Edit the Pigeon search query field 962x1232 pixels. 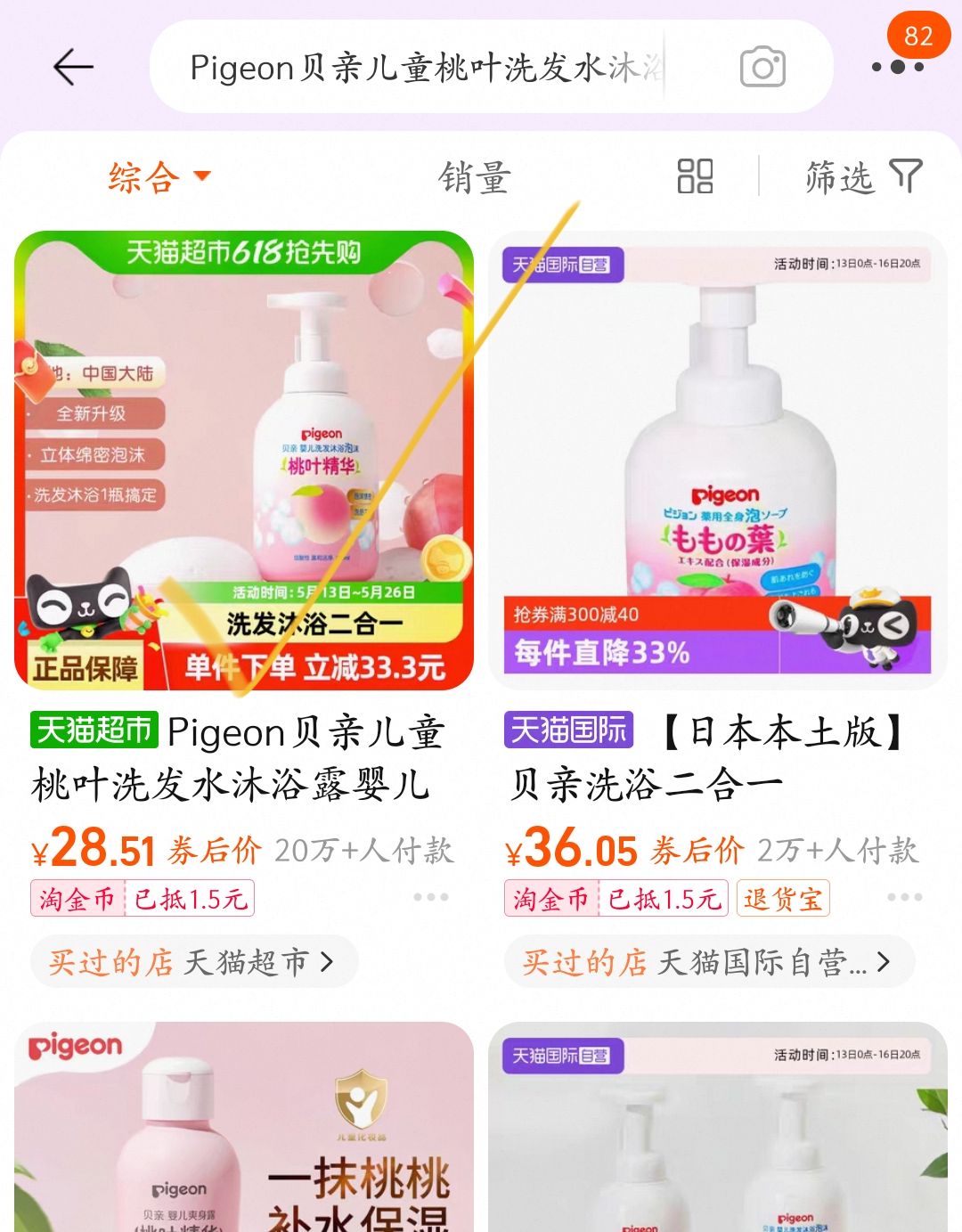[426, 68]
